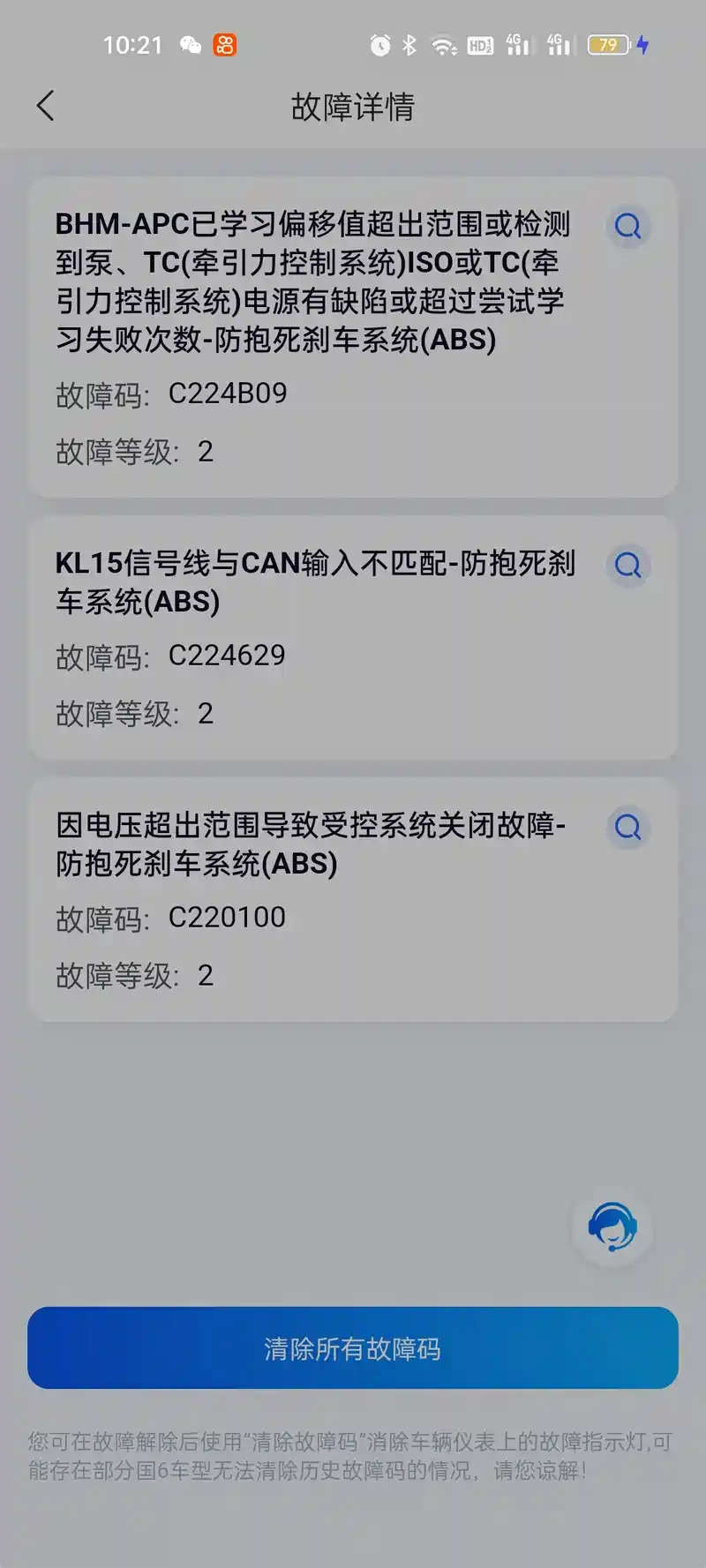Open the customer service headset button
The image size is (706, 1568).
pos(612,1227)
